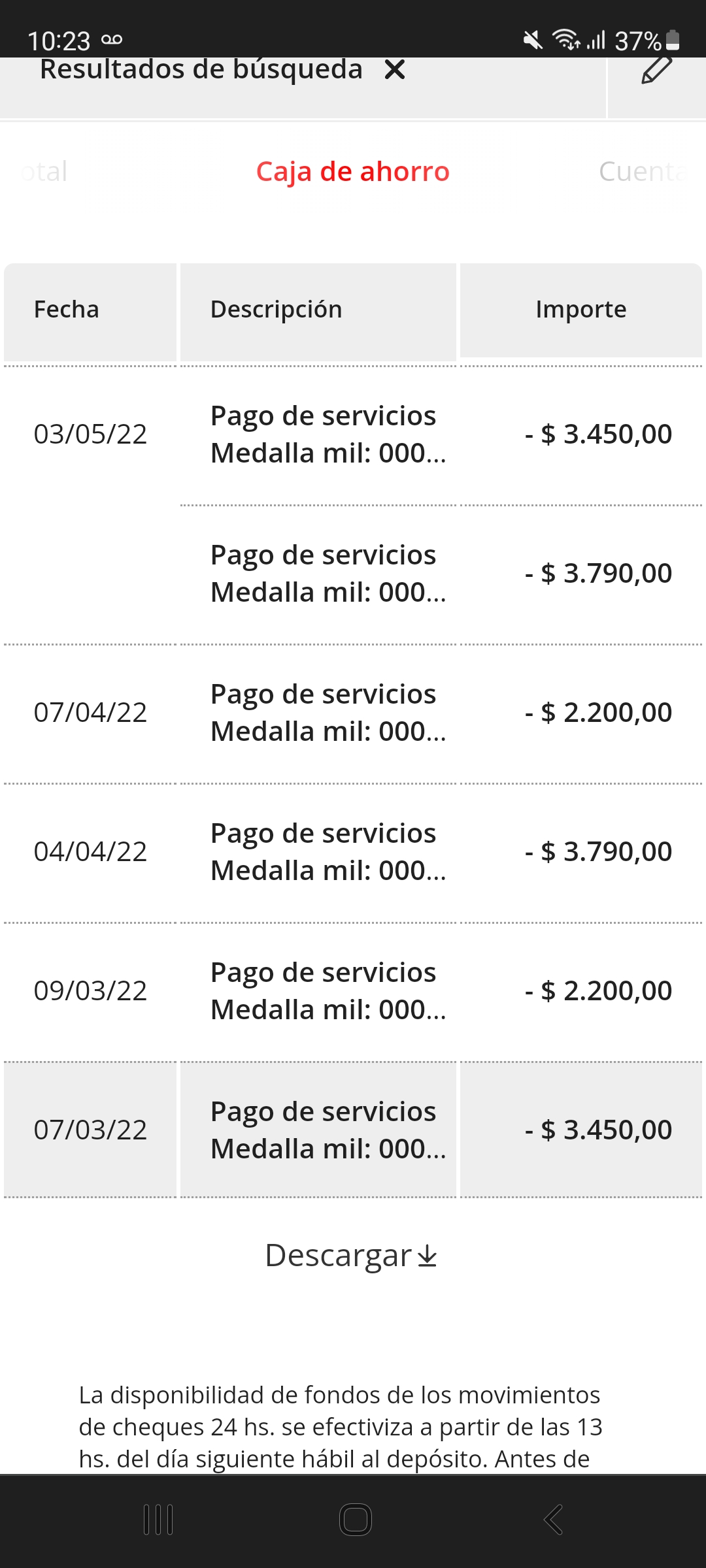Open the 04/04/22 payment of $ 3.790,00
The image size is (706, 1568).
point(353,852)
